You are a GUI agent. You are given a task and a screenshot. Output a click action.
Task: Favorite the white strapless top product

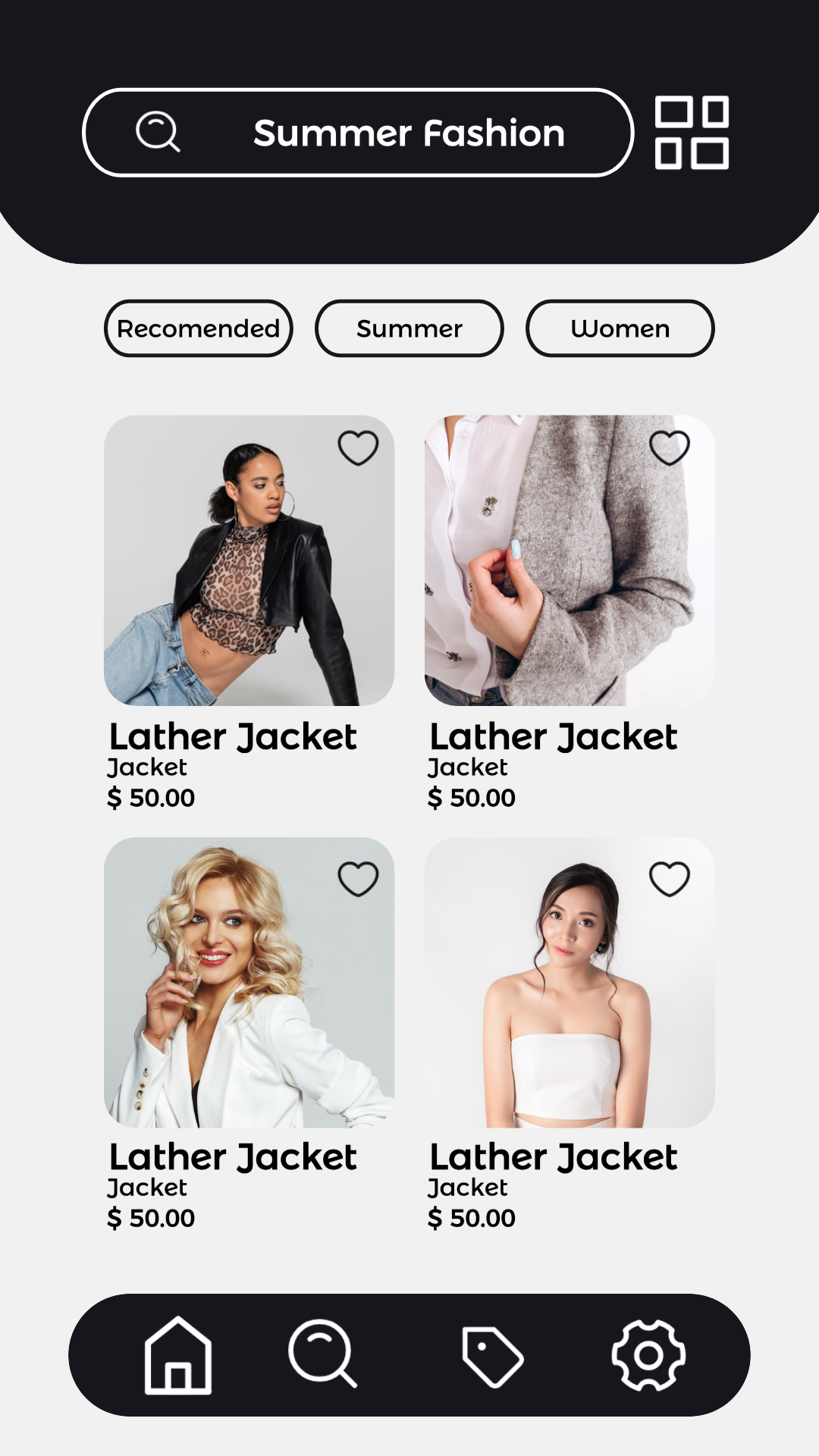(x=670, y=878)
